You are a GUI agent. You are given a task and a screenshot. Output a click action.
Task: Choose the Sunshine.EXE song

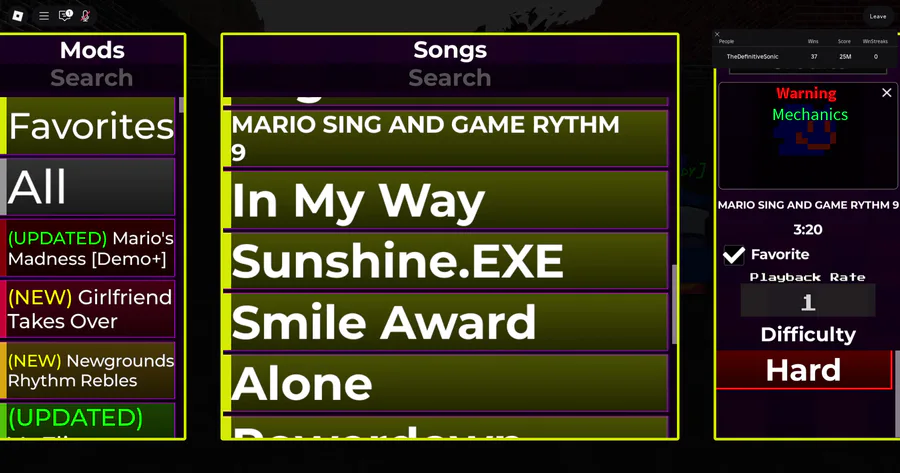445,261
